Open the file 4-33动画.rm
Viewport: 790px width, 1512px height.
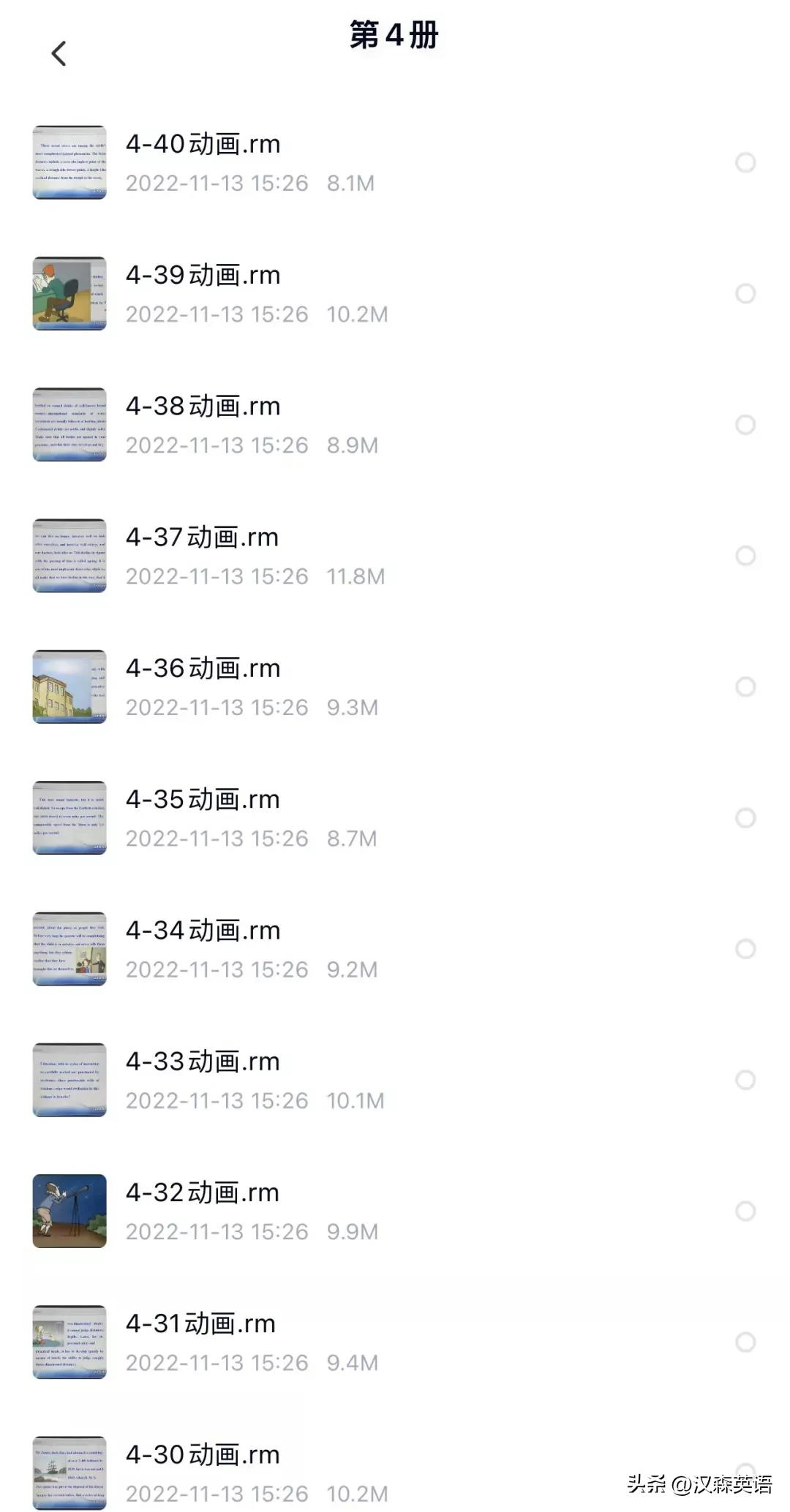coord(203,1062)
